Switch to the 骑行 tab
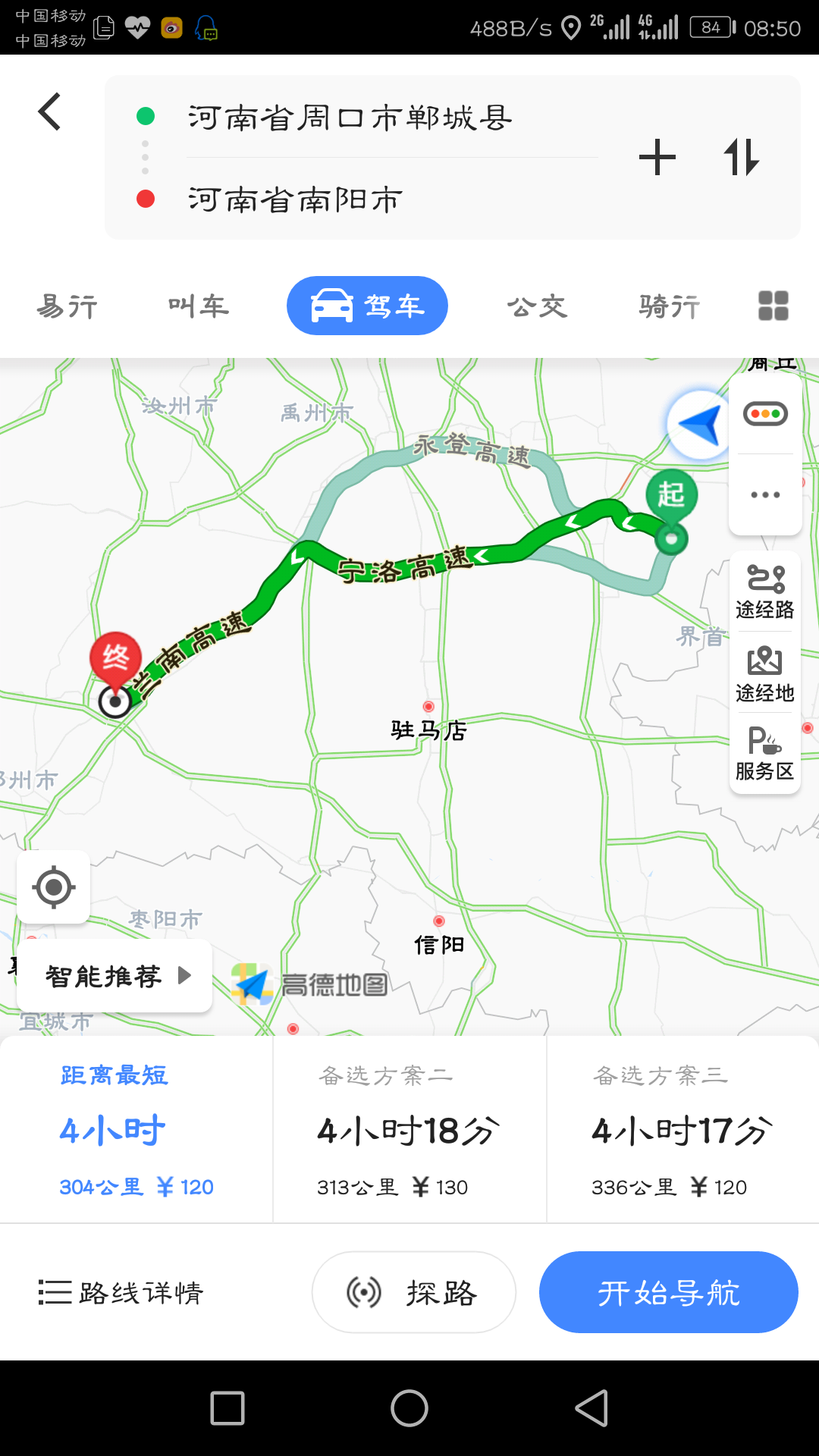Image resolution: width=819 pixels, height=1456 pixels. pos(669,306)
